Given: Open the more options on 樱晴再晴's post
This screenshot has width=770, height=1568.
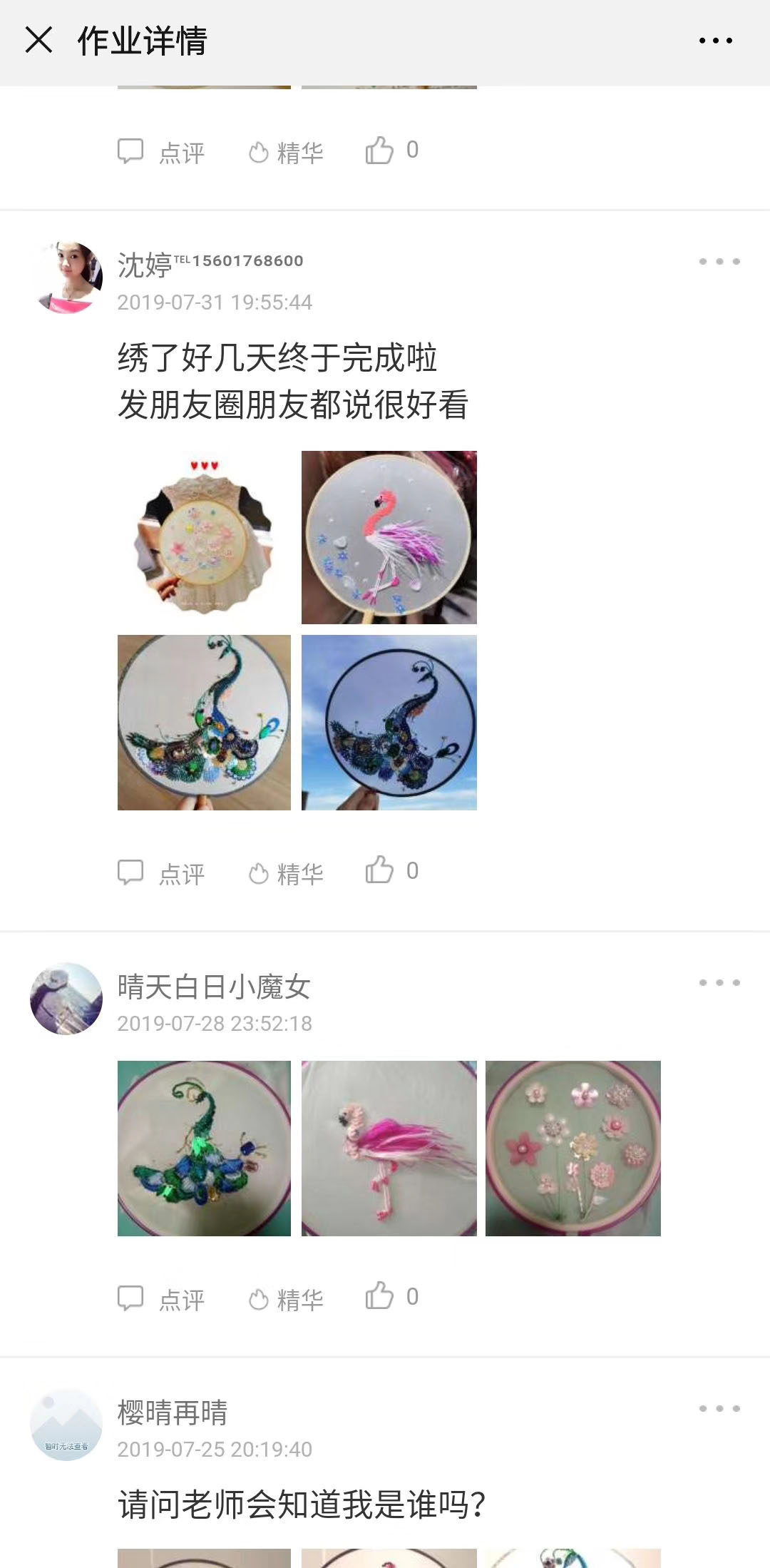Looking at the screenshot, I should point(719,1408).
